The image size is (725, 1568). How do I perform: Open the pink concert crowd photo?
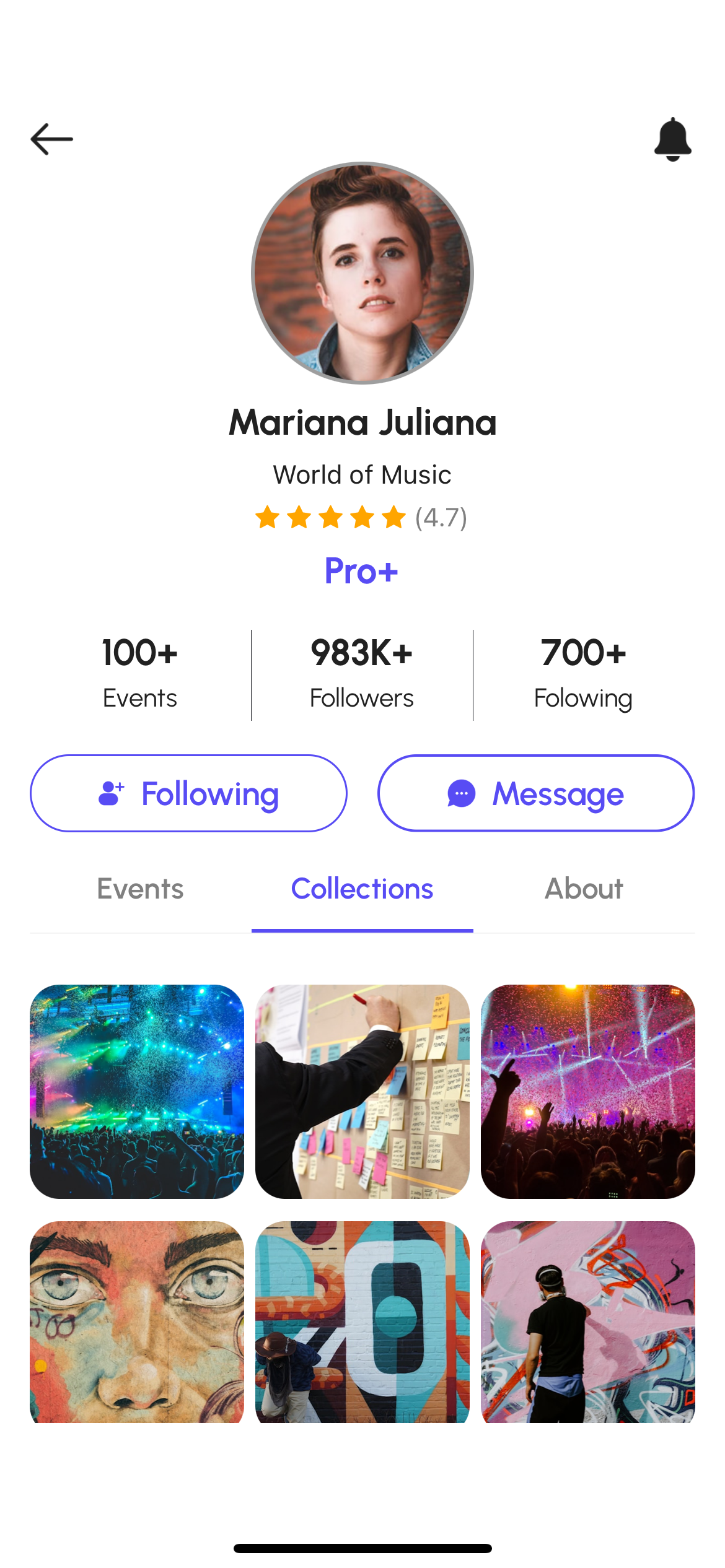588,1091
